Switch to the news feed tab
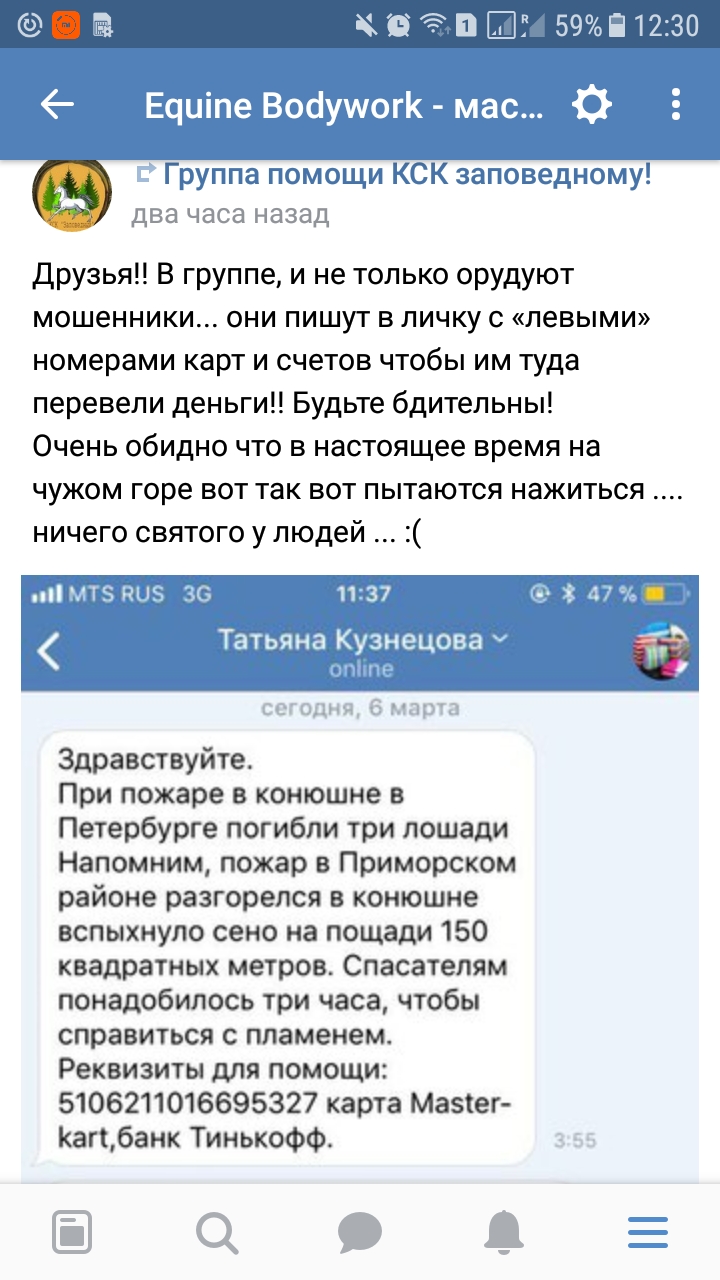This screenshot has height=1280, width=720. point(72,1231)
